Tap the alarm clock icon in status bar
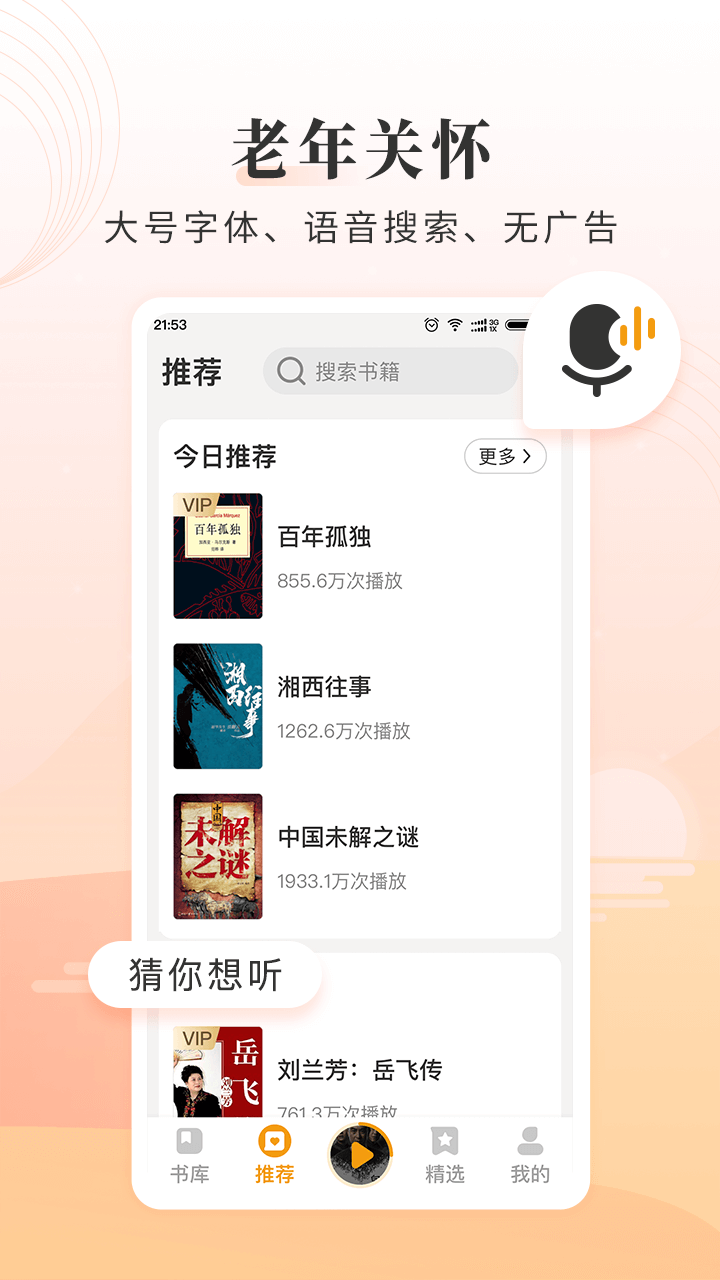720x1280 pixels. click(429, 323)
